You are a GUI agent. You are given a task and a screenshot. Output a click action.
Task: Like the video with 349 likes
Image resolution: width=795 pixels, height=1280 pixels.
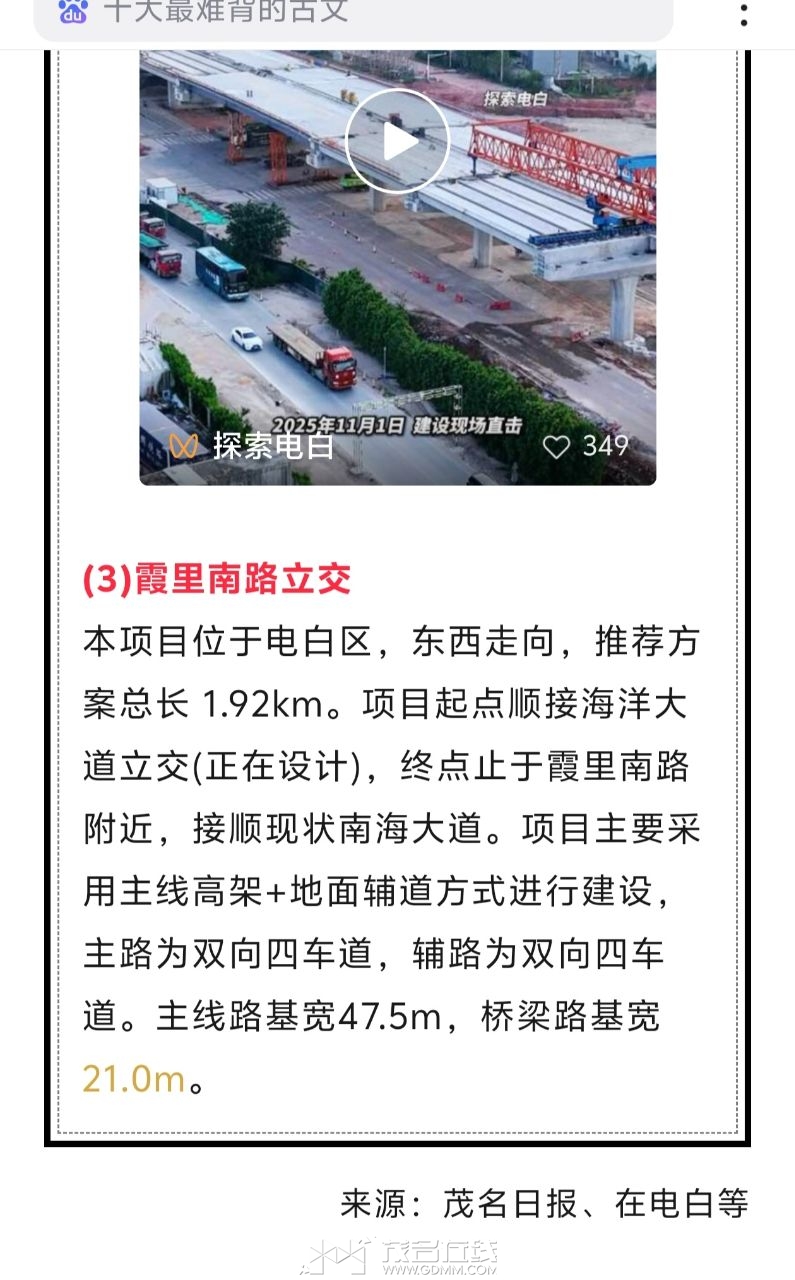pos(557,446)
